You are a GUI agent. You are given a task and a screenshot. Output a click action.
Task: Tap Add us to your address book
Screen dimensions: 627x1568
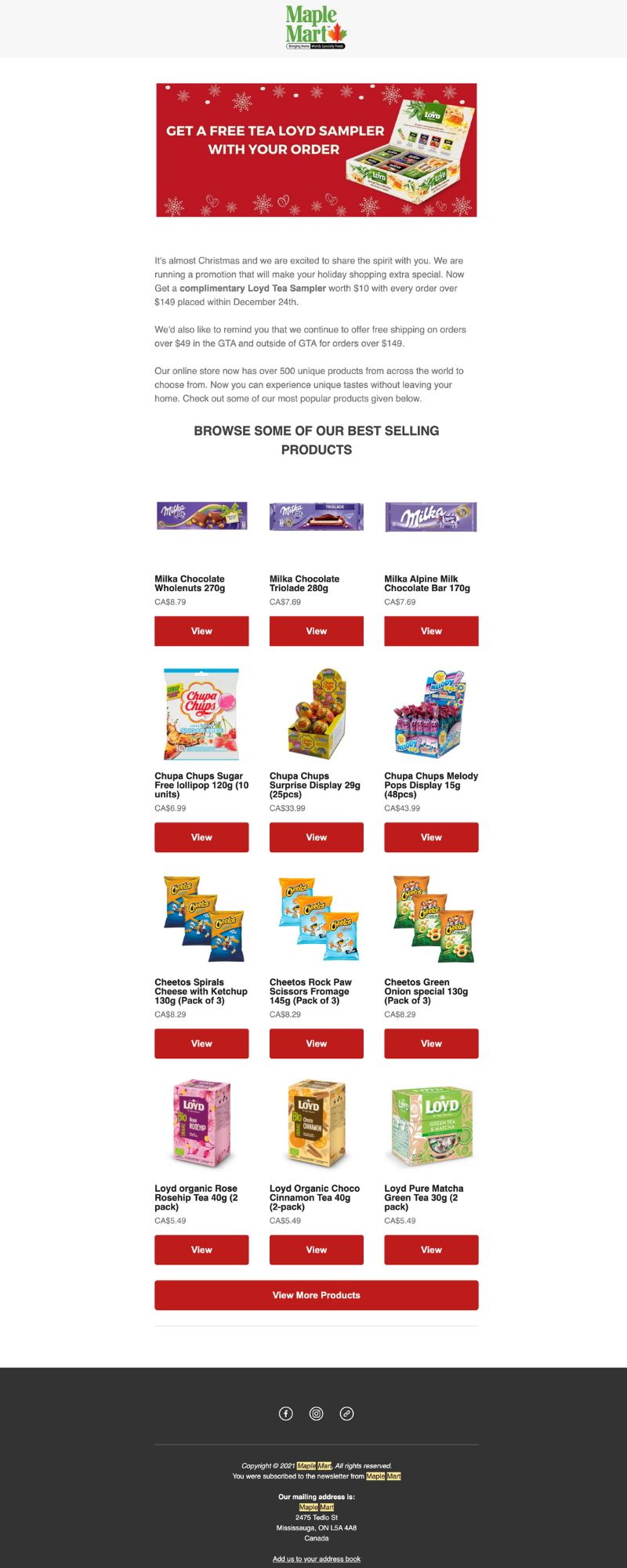[x=316, y=1559]
